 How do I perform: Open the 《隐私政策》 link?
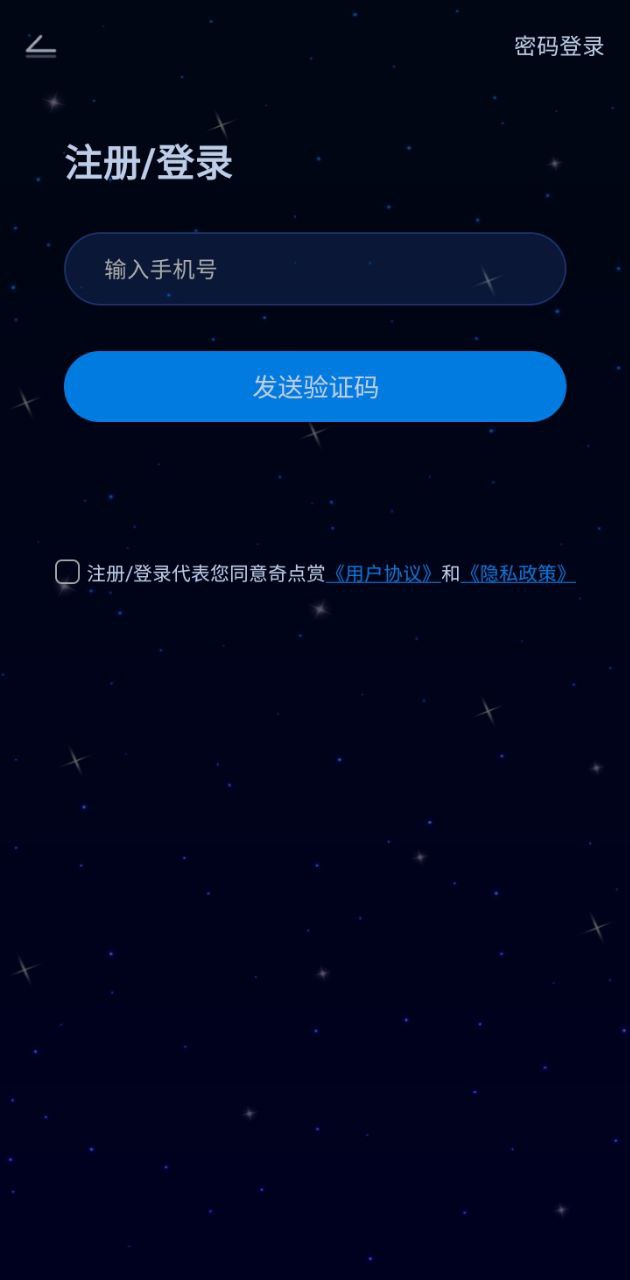click(x=518, y=574)
